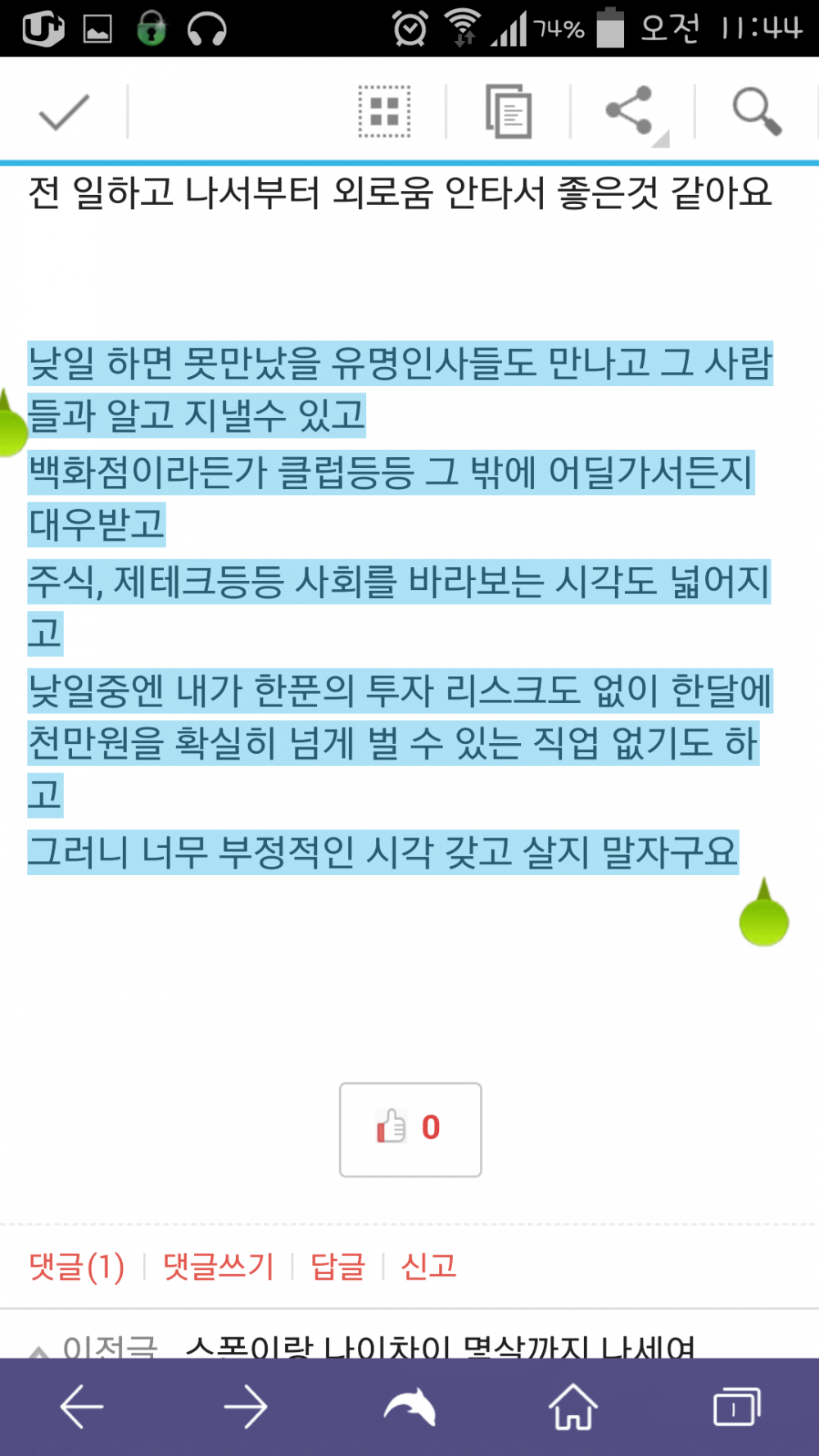Viewport: 819px width, 1456px height.
Task: Go back with the browser's left arrow
Action: click(x=82, y=1407)
